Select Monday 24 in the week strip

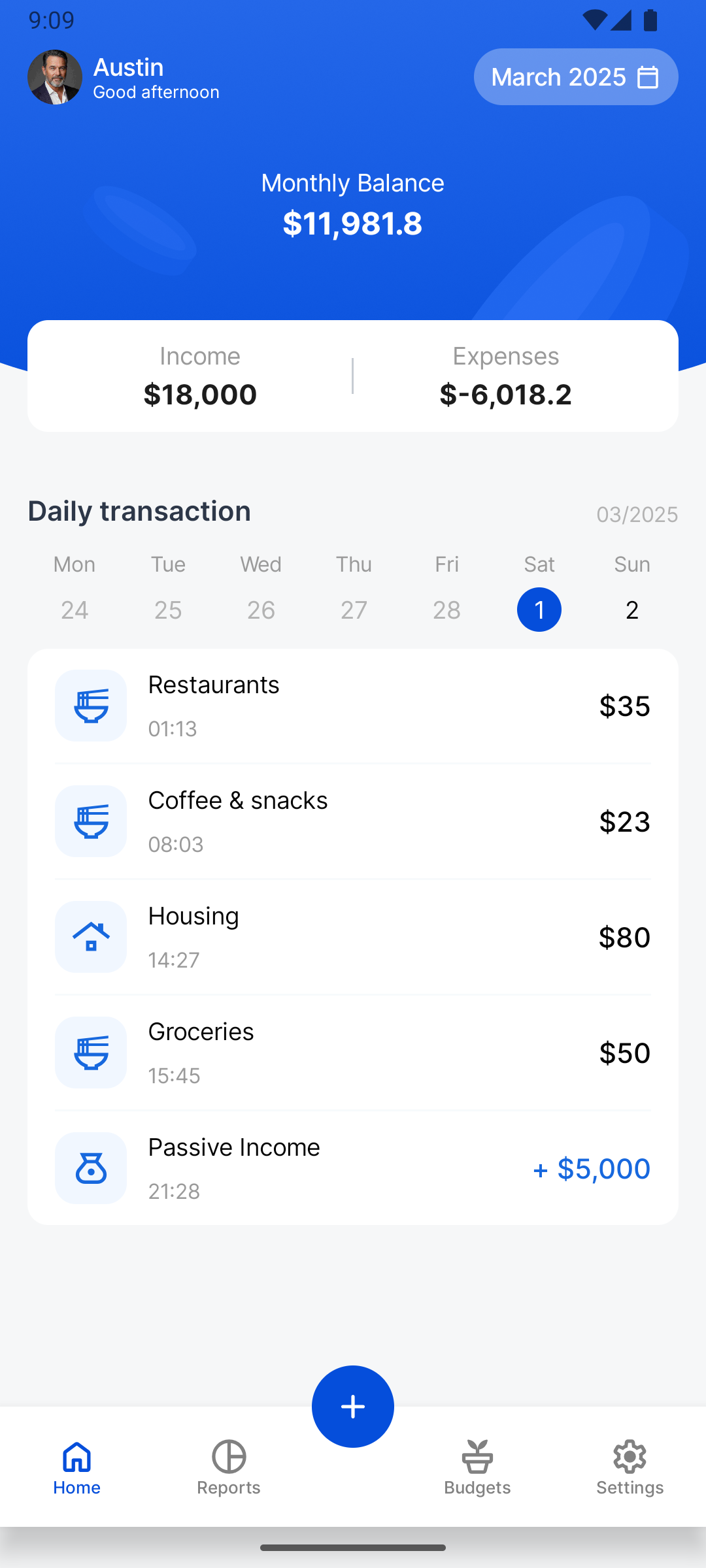coord(75,588)
